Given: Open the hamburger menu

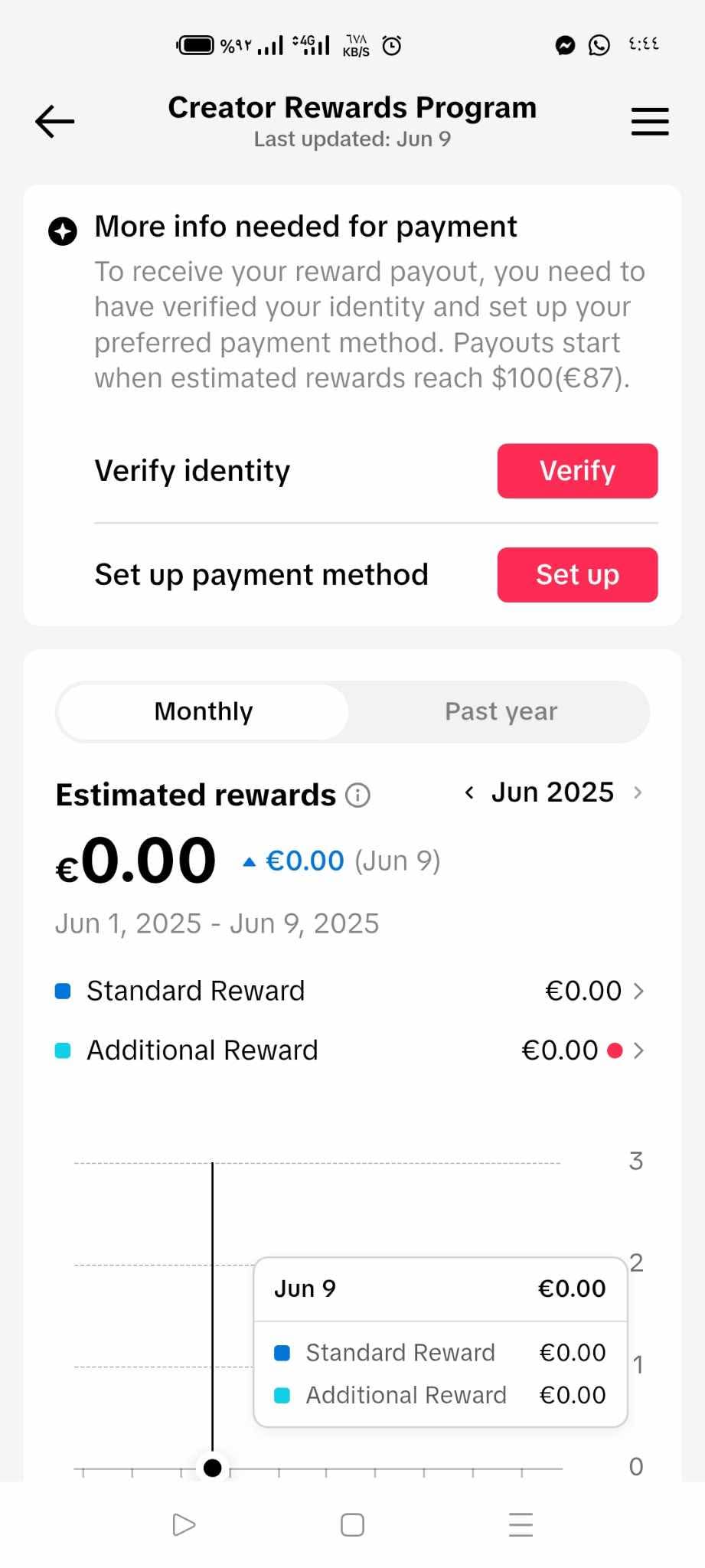Looking at the screenshot, I should coord(650,122).
